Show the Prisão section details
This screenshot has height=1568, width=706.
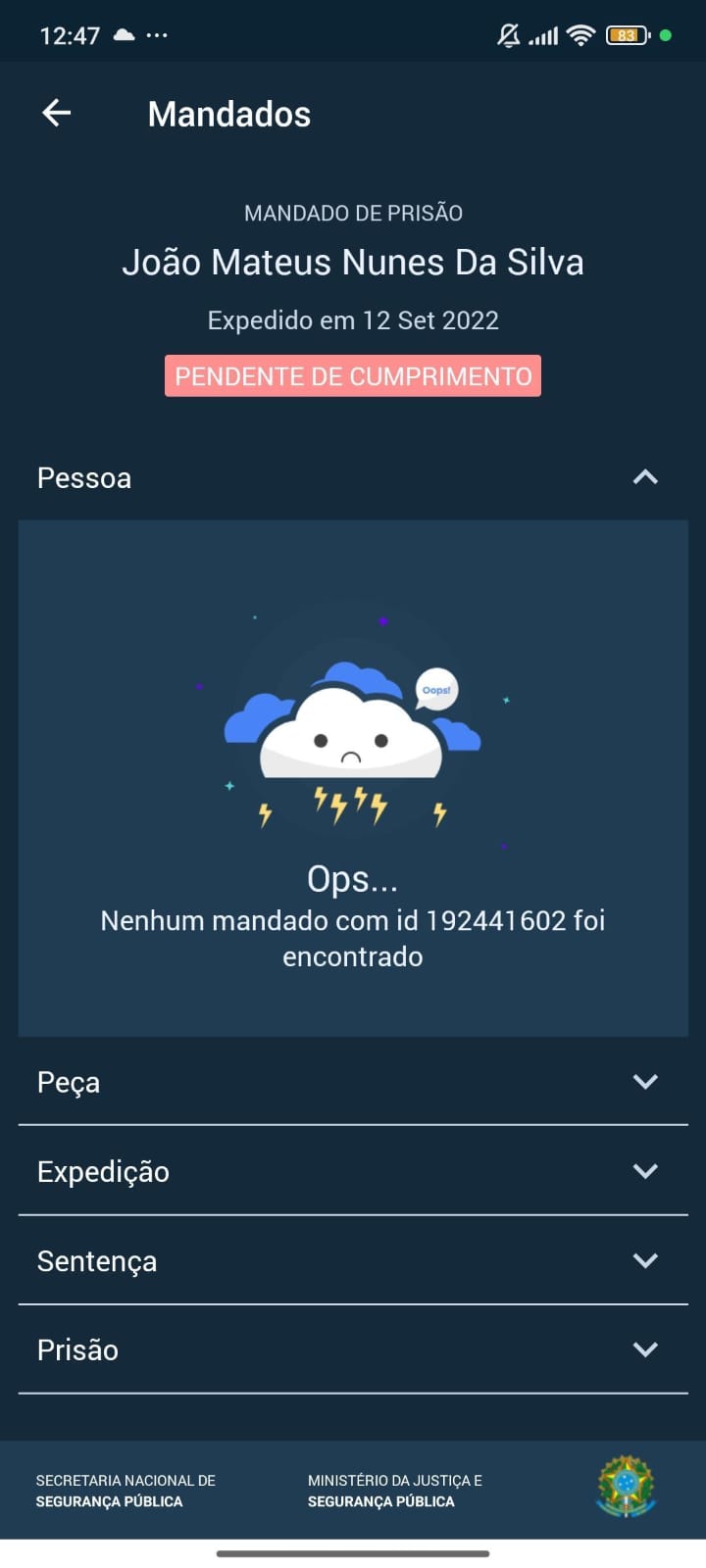[x=644, y=1349]
